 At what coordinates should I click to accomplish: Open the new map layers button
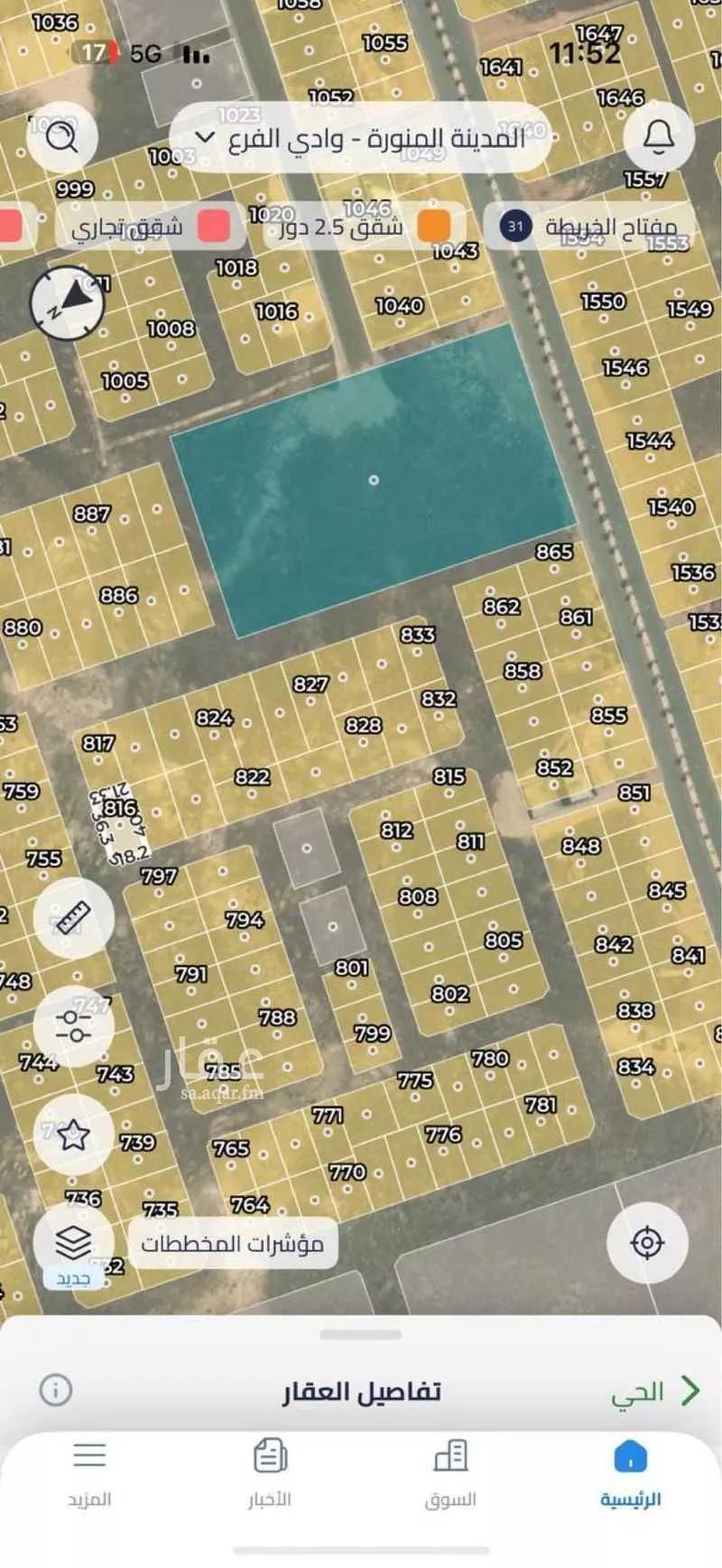pyautogui.click(x=72, y=1243)
